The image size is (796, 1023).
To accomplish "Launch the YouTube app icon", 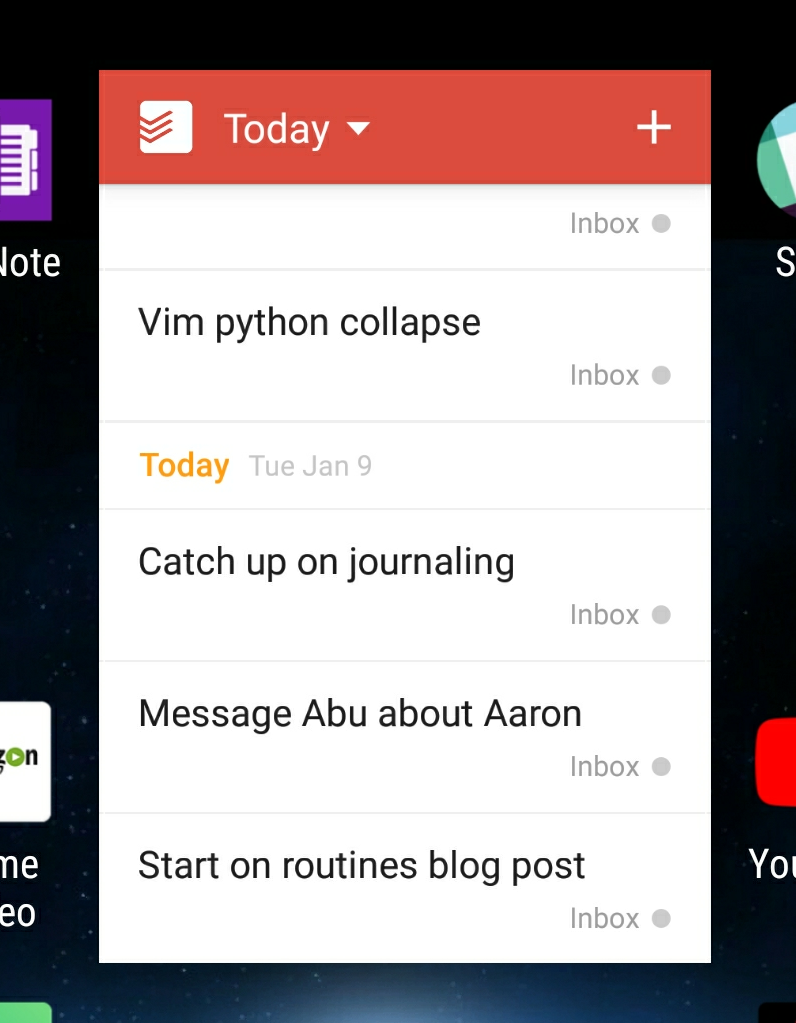I will pos(776,762).
